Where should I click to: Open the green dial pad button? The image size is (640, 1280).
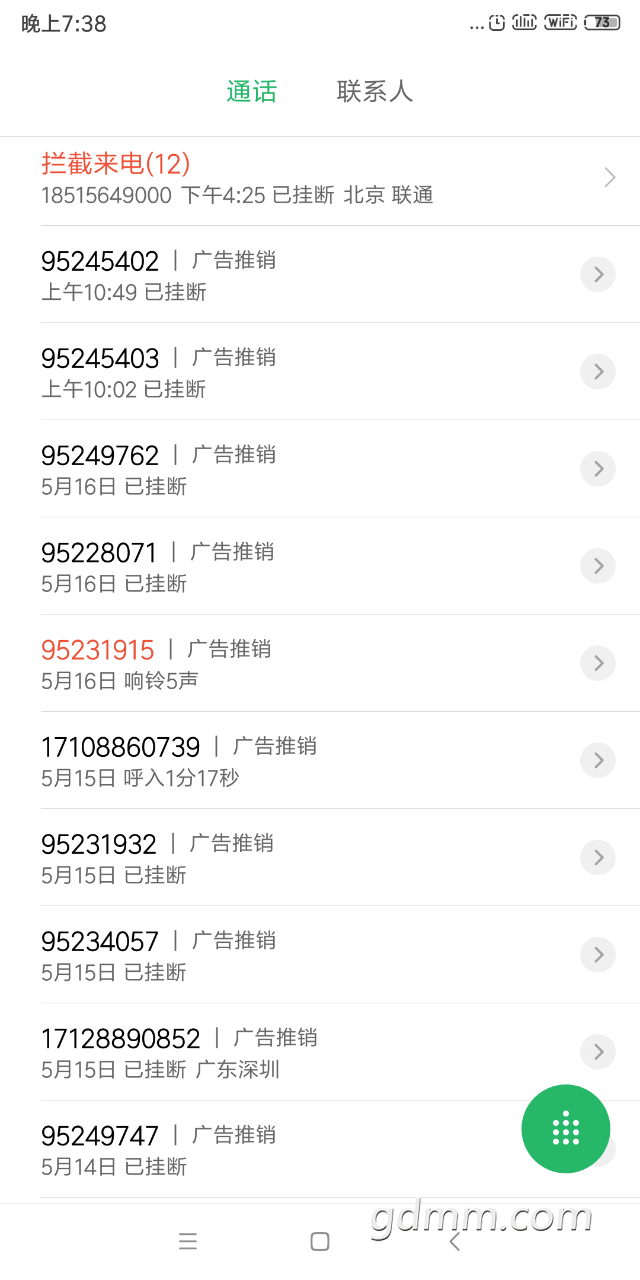(x=565, y=1128)
